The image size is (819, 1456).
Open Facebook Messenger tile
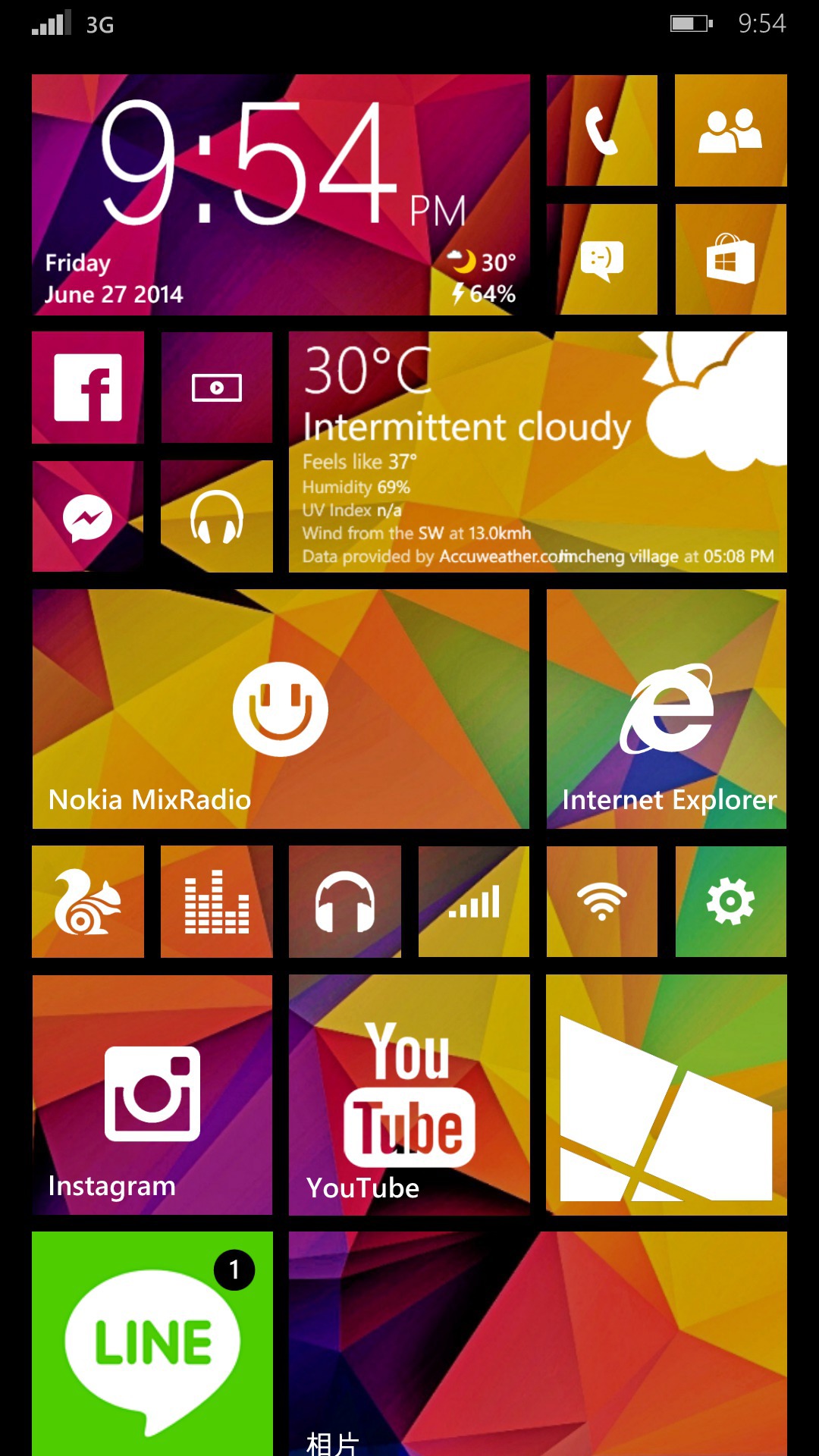[88, 516]
